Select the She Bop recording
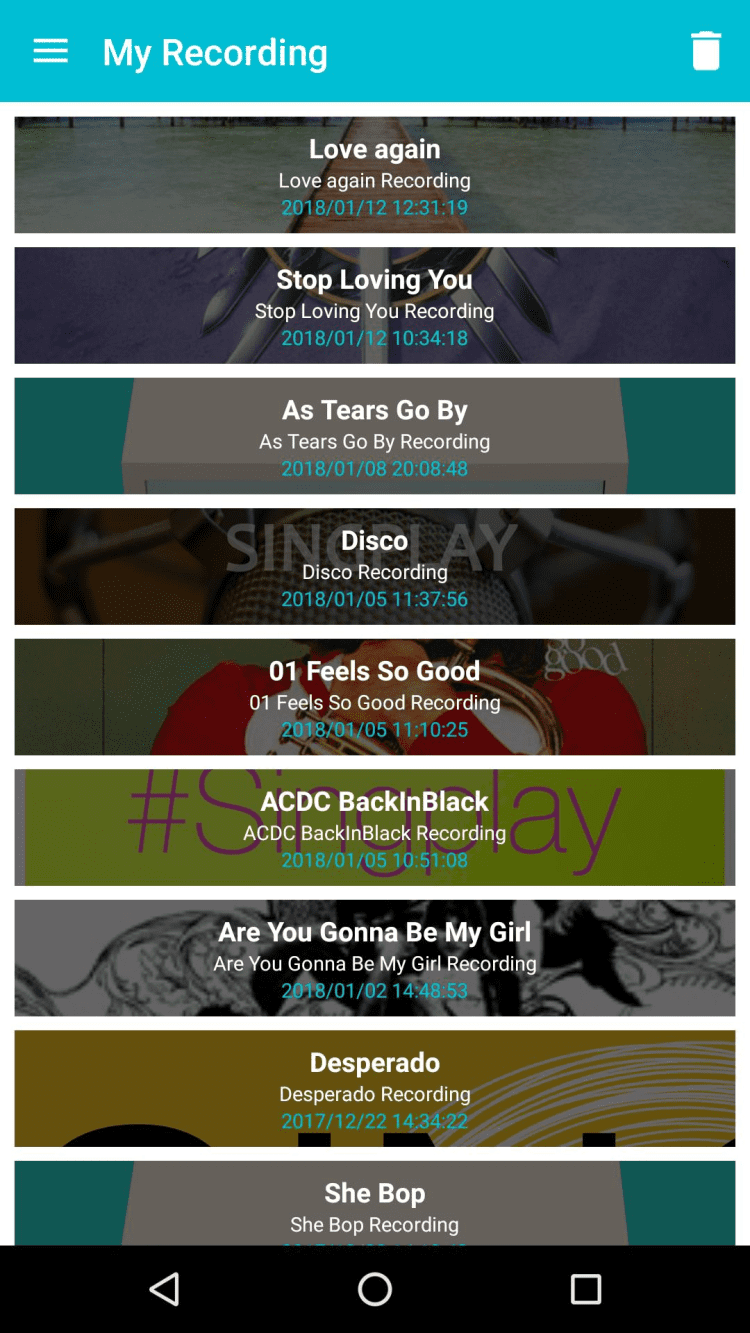 pos(375,1204)
